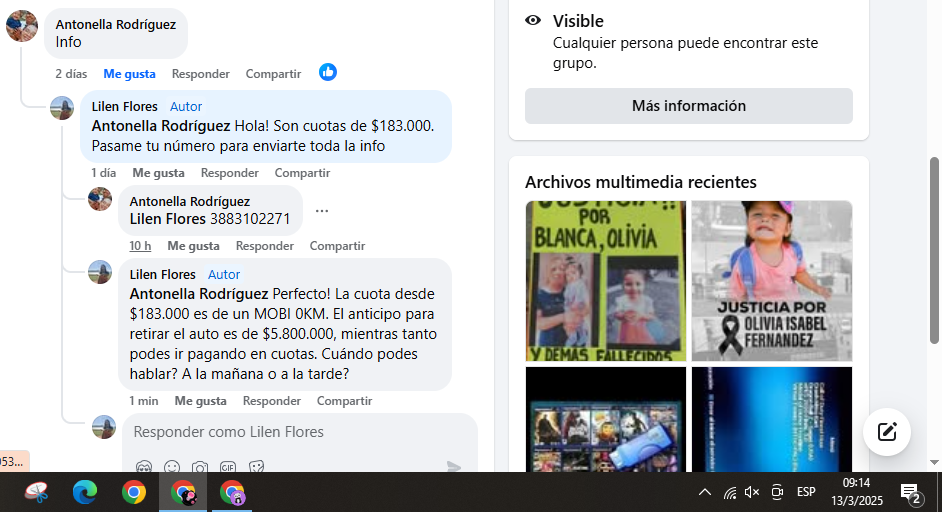Viewport: 942px width, 512px height.
Task: Compose a new message with pencil button
Action: (886, 432)
